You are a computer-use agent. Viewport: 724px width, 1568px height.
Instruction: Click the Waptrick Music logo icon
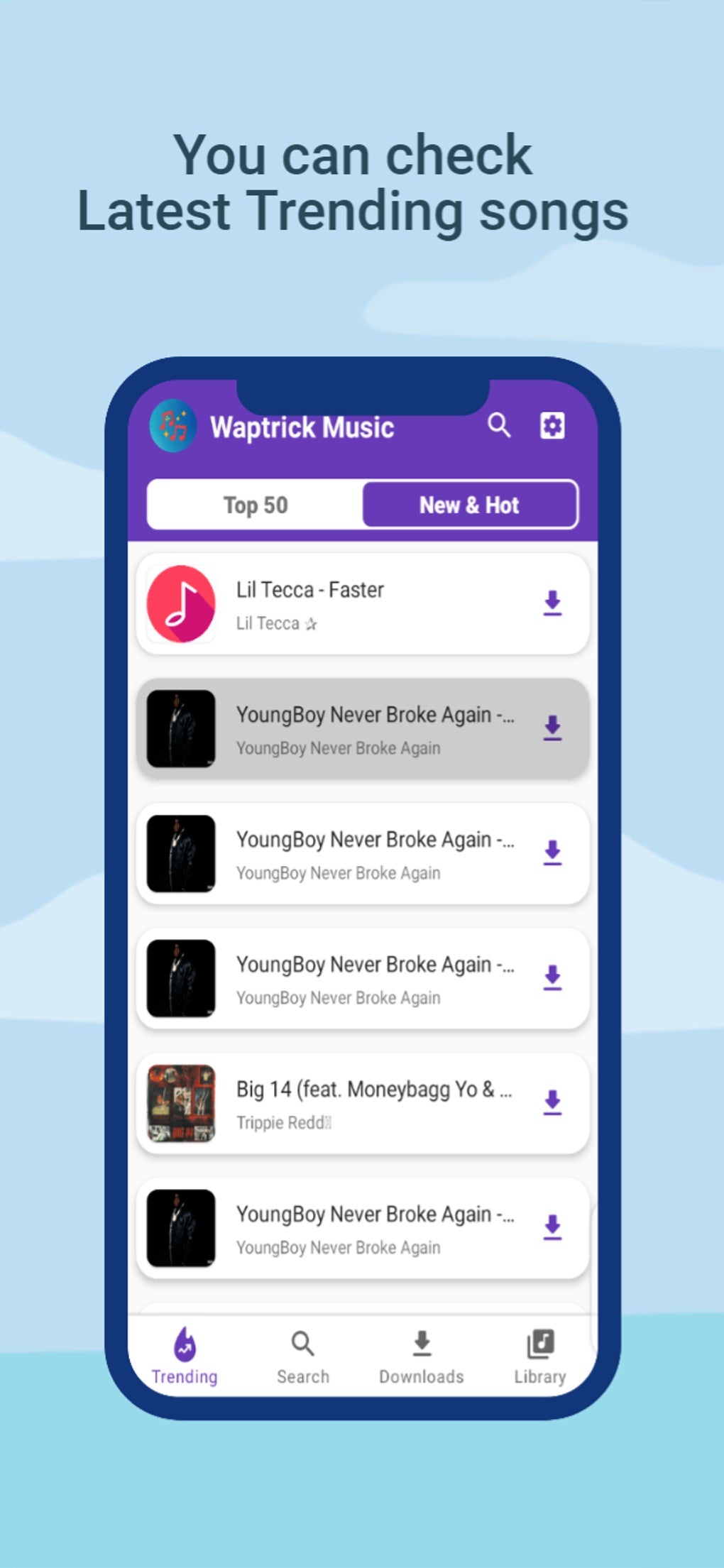click(x=171, y=427)
